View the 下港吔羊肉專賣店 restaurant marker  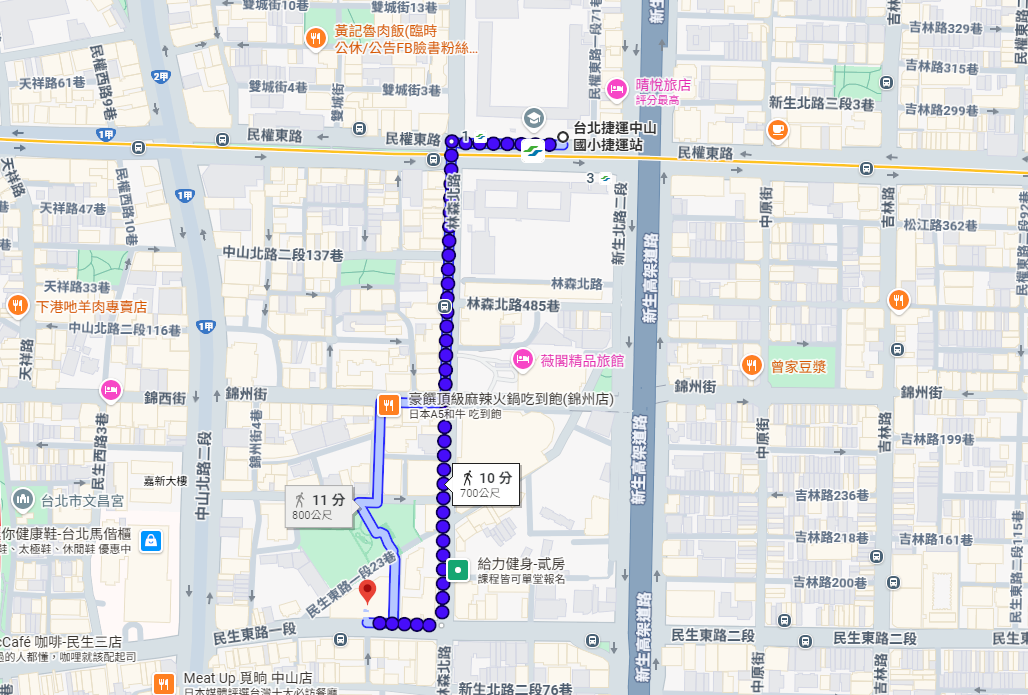point(17,305)
